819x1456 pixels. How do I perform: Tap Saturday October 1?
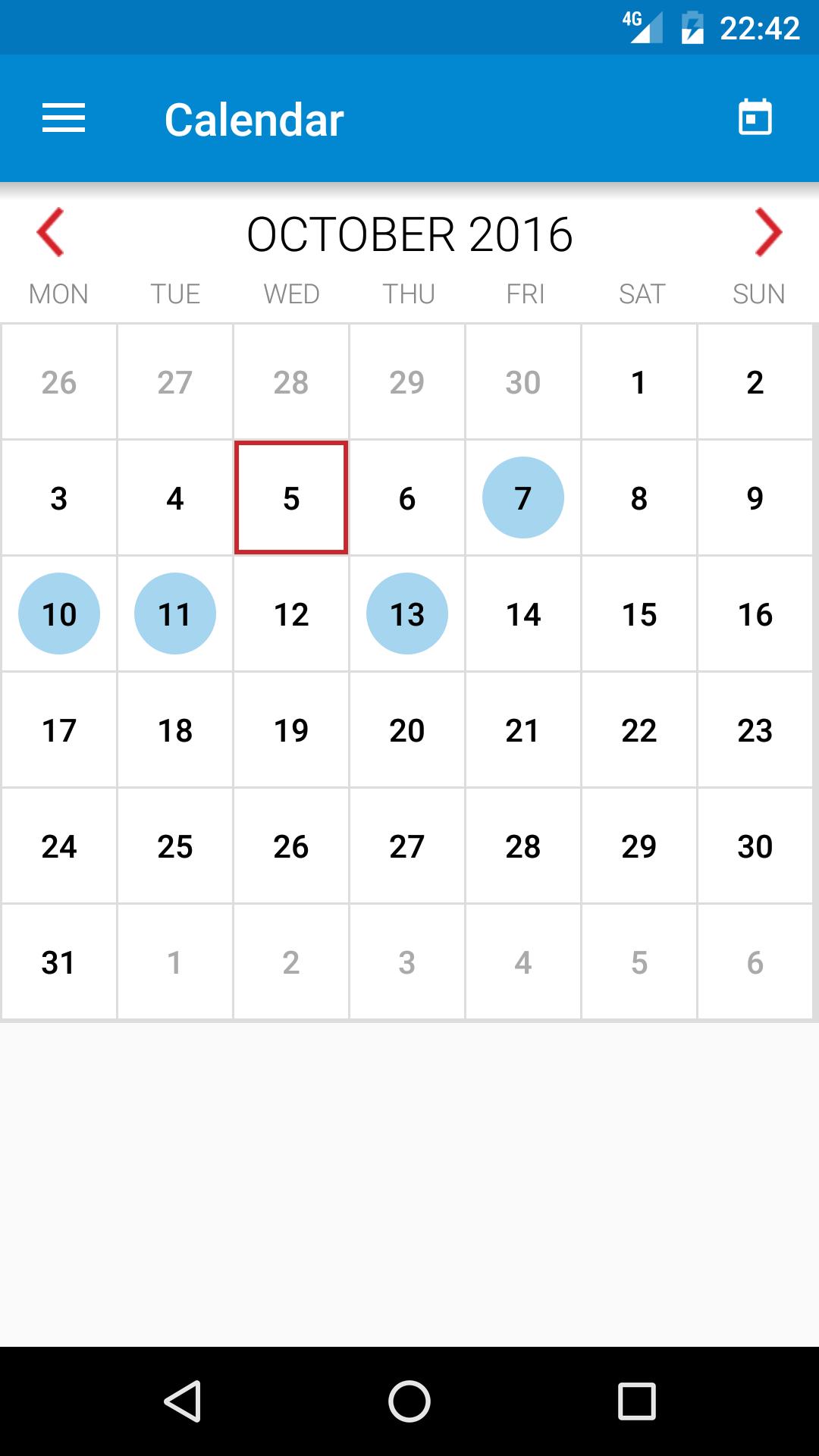click(639, 382)
